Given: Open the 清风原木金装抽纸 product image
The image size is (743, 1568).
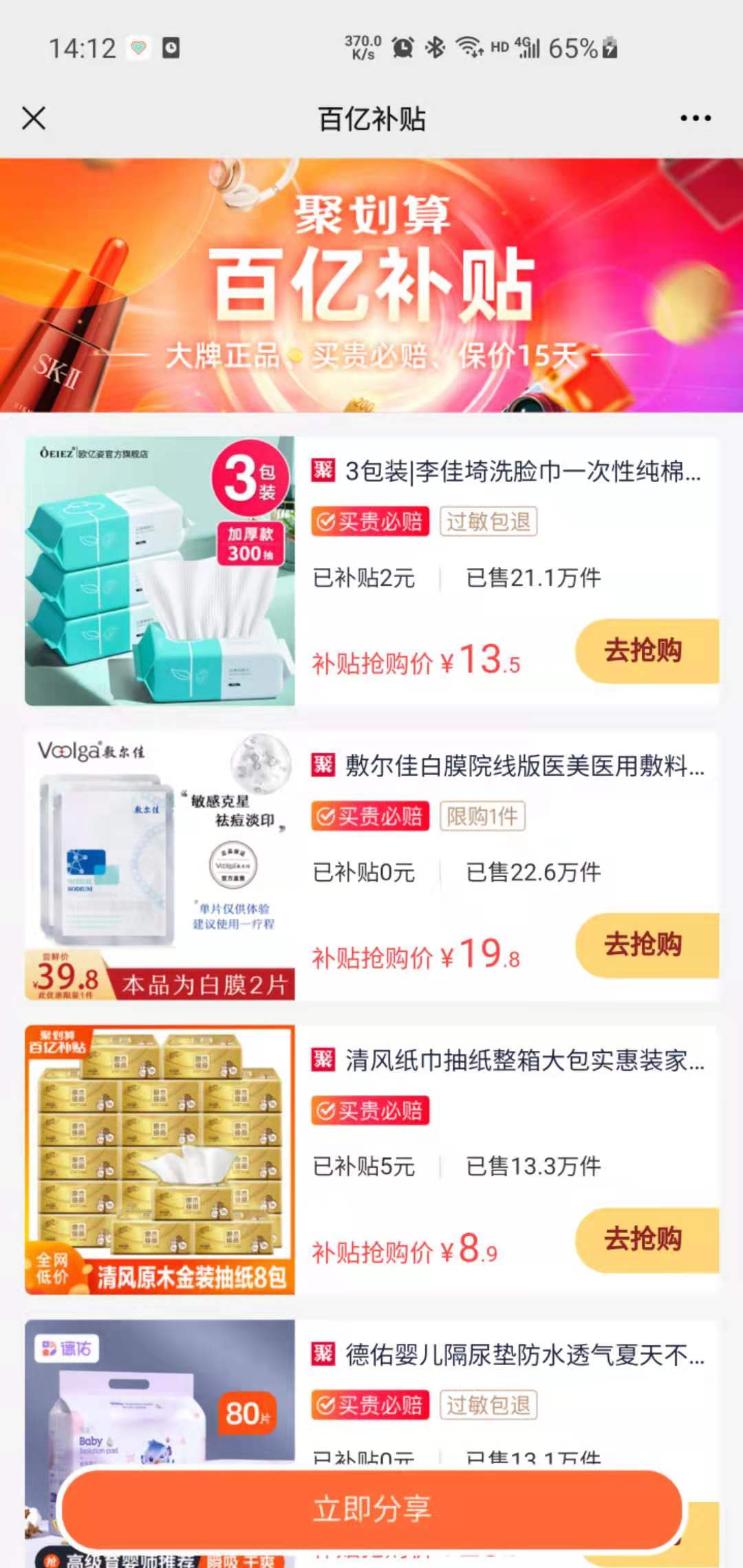Looking at the screenshot, I should [x=160, y=1159].
